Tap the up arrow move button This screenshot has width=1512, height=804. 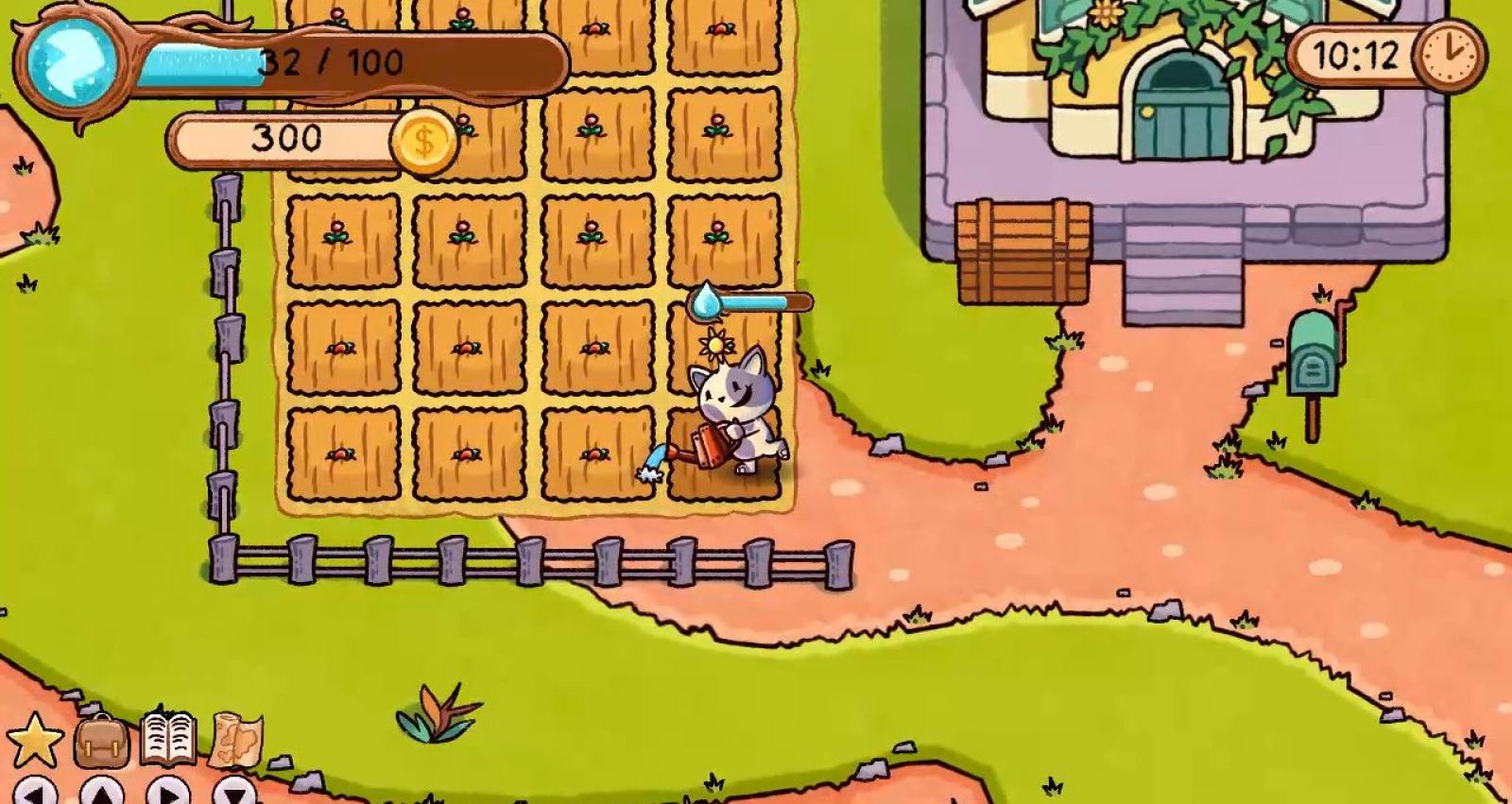point(102,792)
